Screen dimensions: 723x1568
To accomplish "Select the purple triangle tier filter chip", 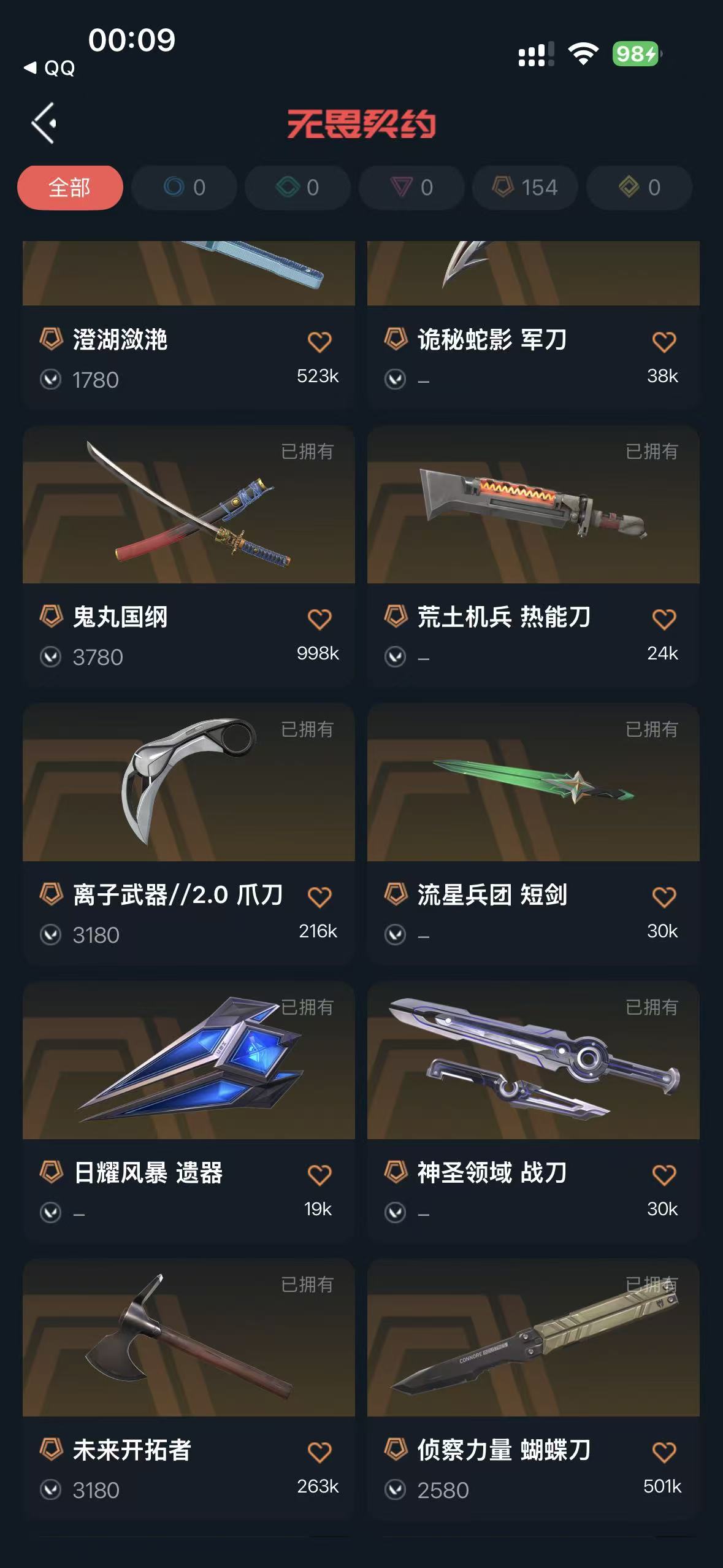I will [411, 187].
